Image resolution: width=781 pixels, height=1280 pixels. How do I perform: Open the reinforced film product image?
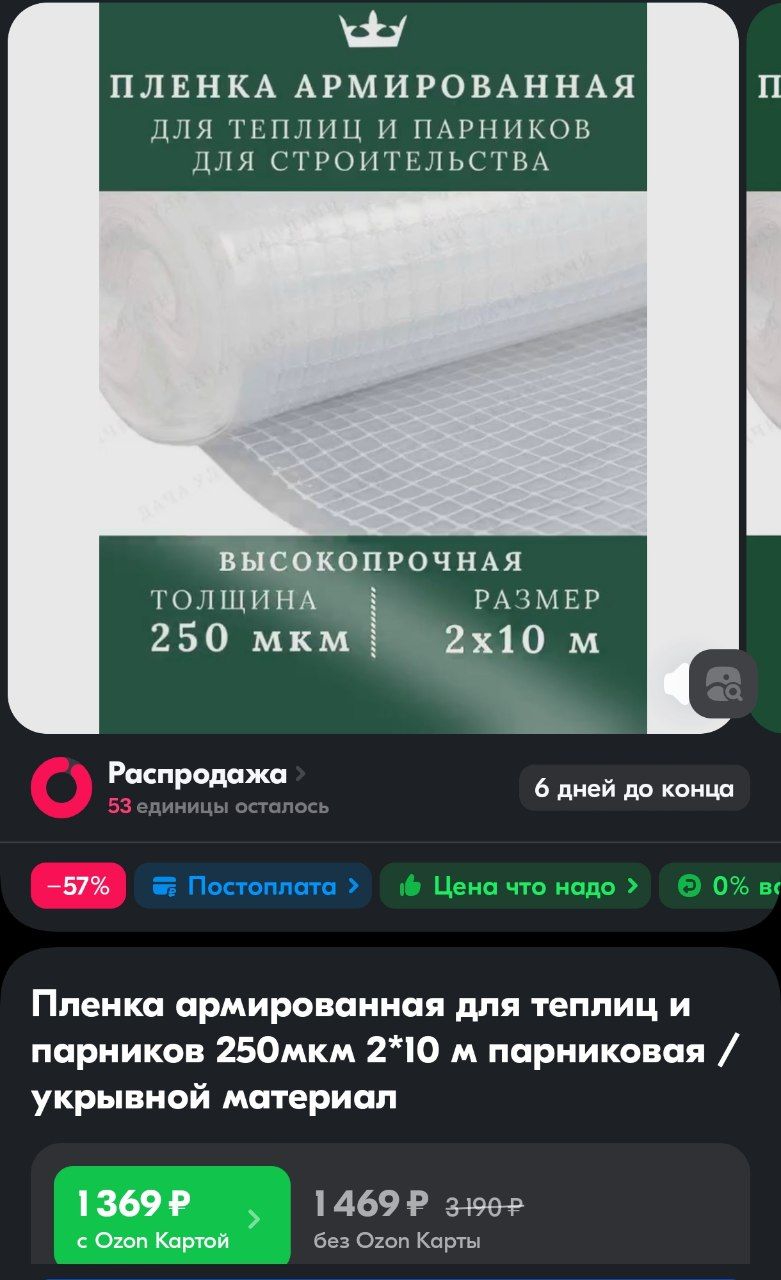[373, 367]
